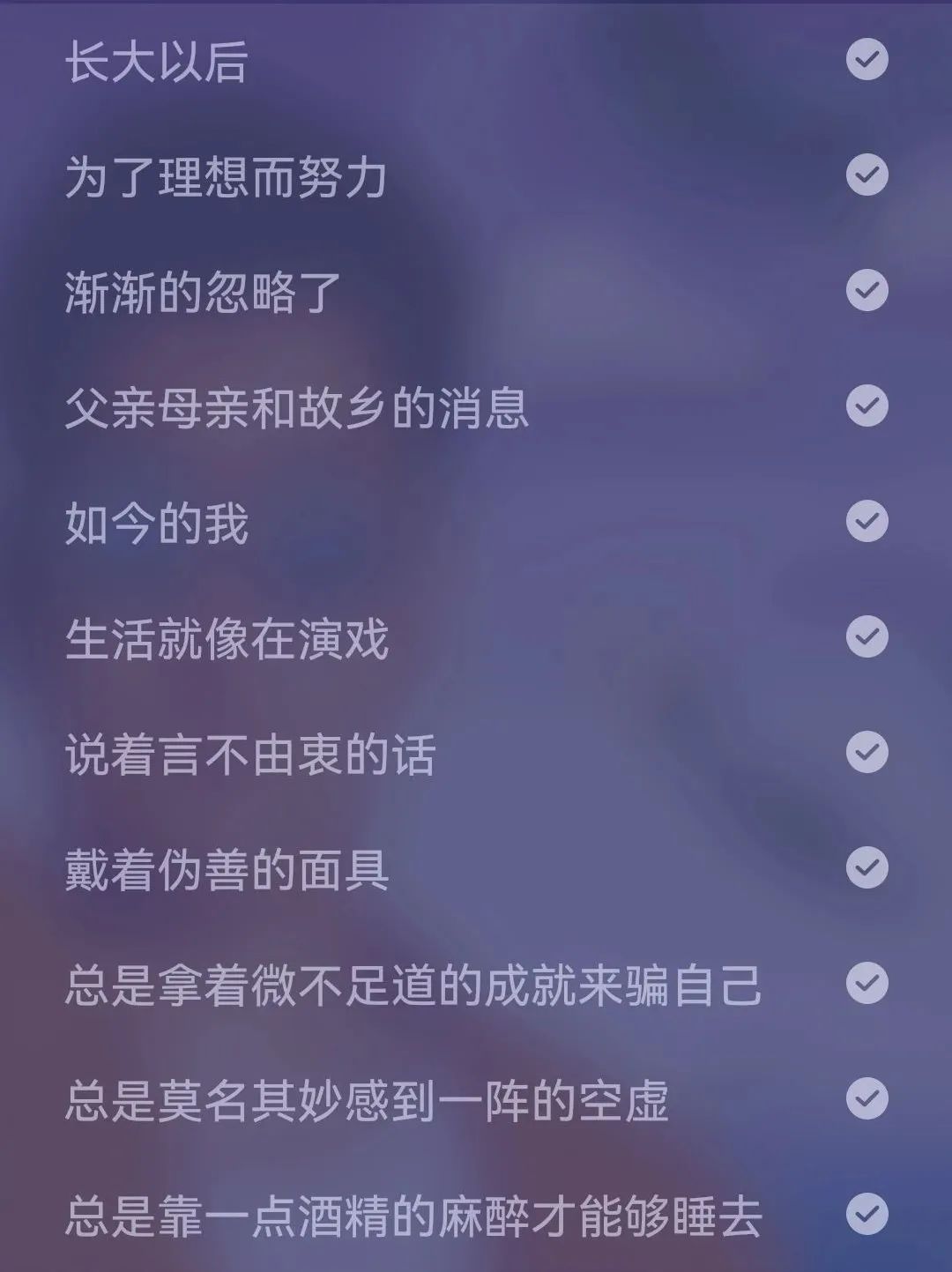
Task: Deselect the lyric 如今的我
Action: tap(866, 521)
